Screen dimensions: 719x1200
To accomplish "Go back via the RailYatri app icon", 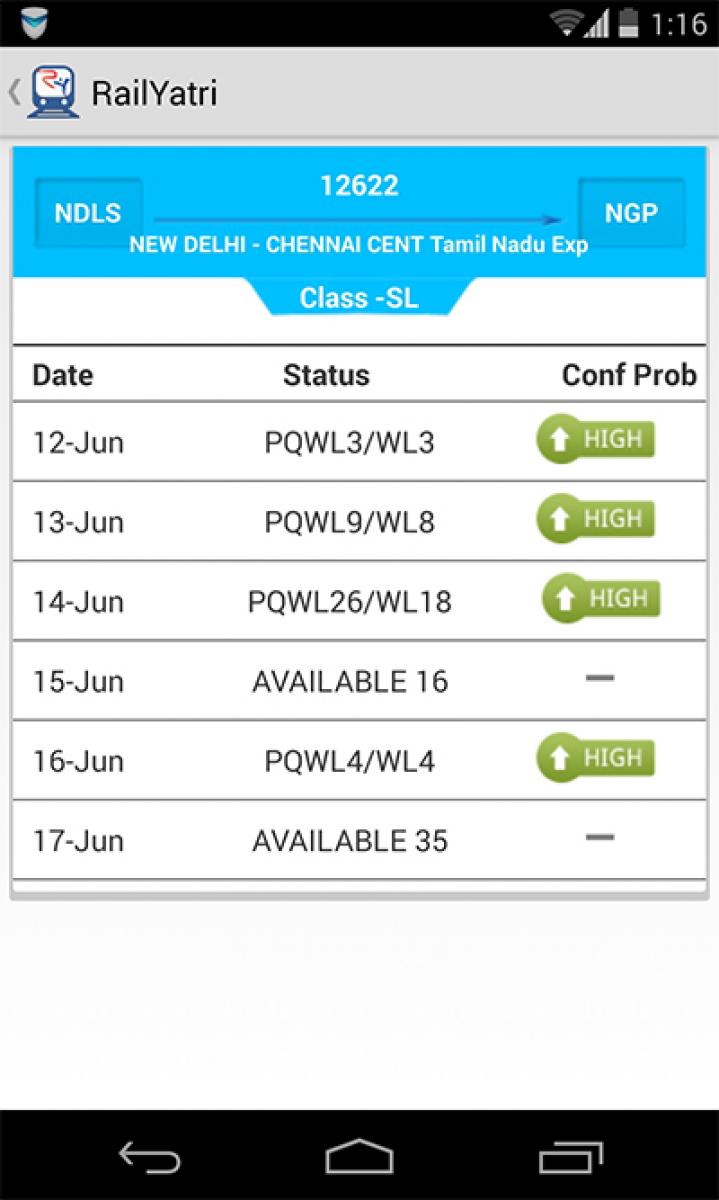I will (x=52, y=92).
